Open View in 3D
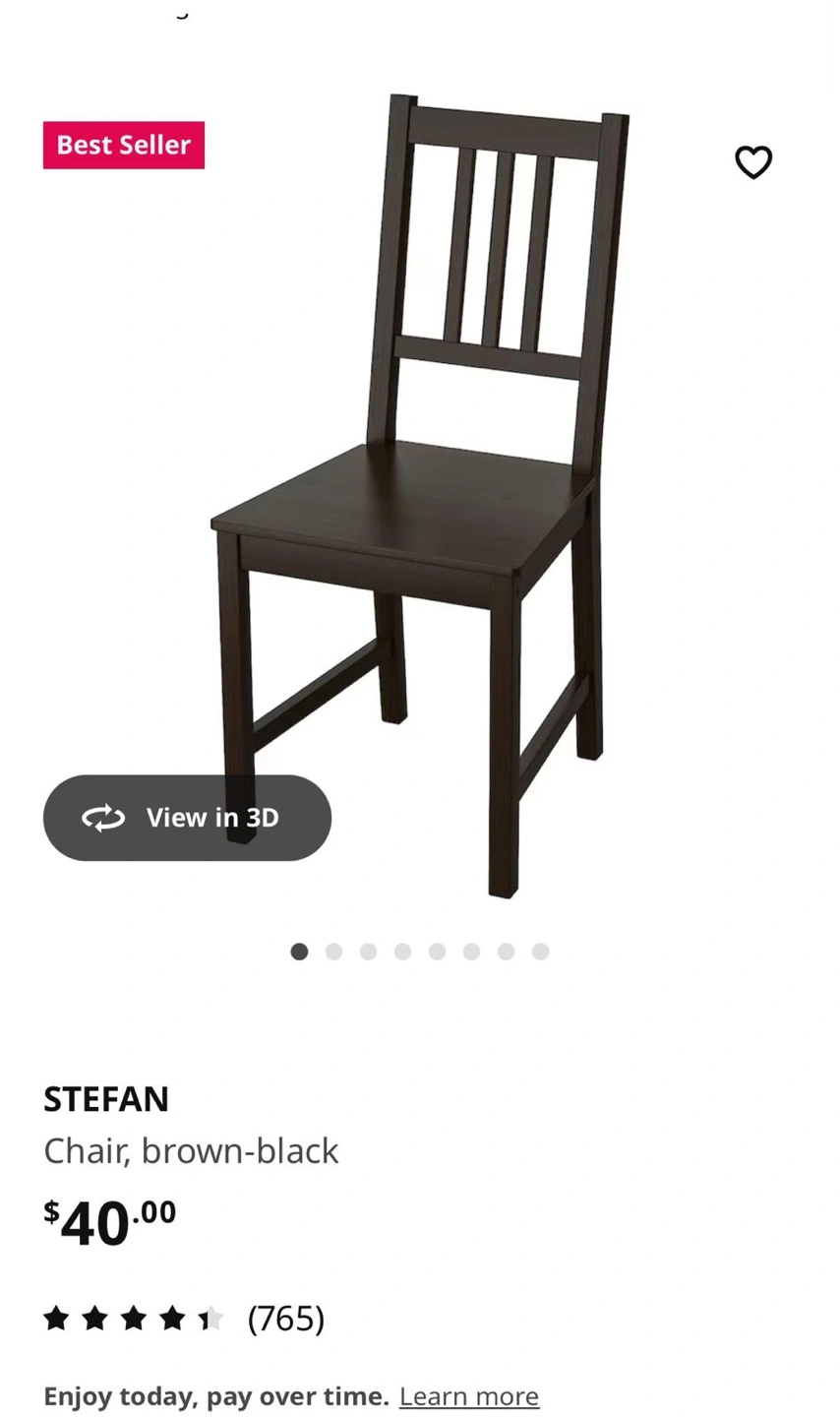 point(187,818)
